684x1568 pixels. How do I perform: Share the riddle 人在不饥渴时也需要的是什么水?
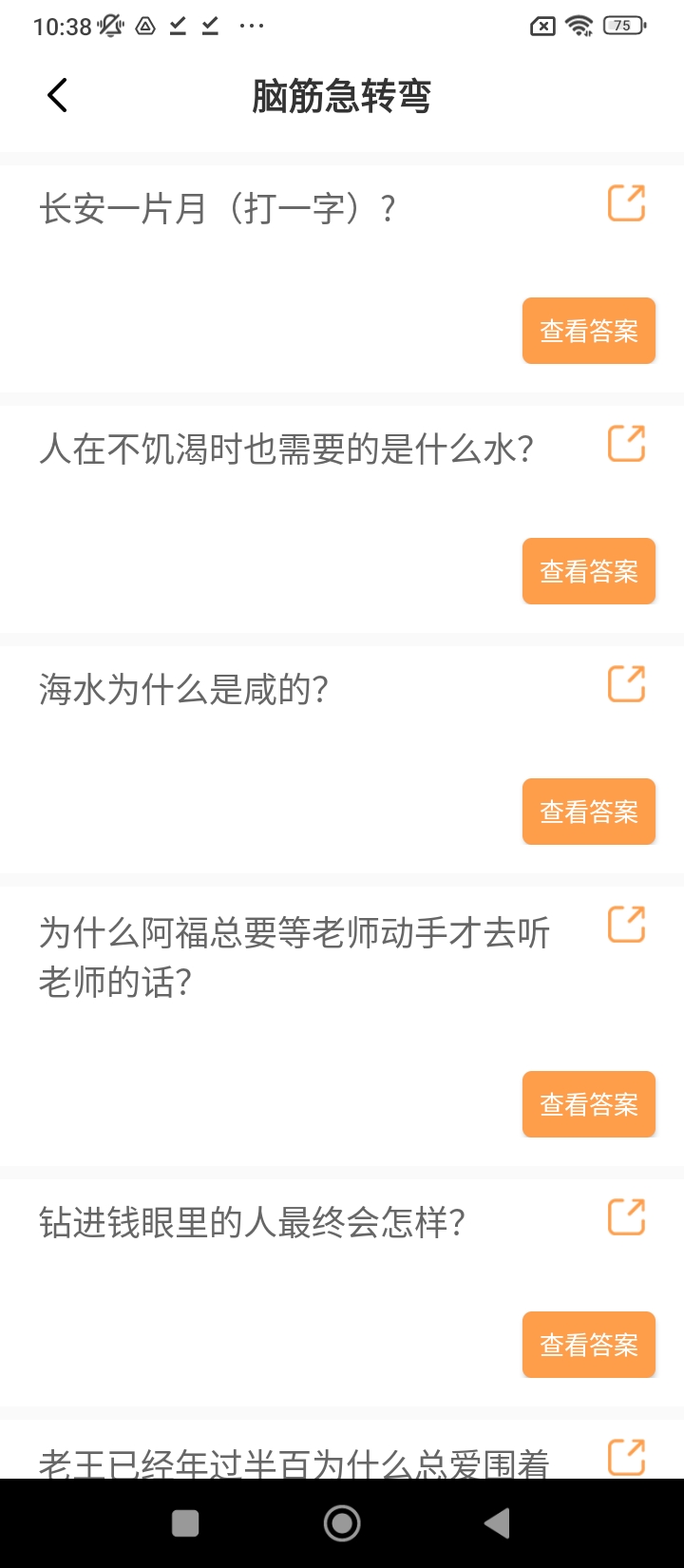pyautogui.click(x=626, y=444)
